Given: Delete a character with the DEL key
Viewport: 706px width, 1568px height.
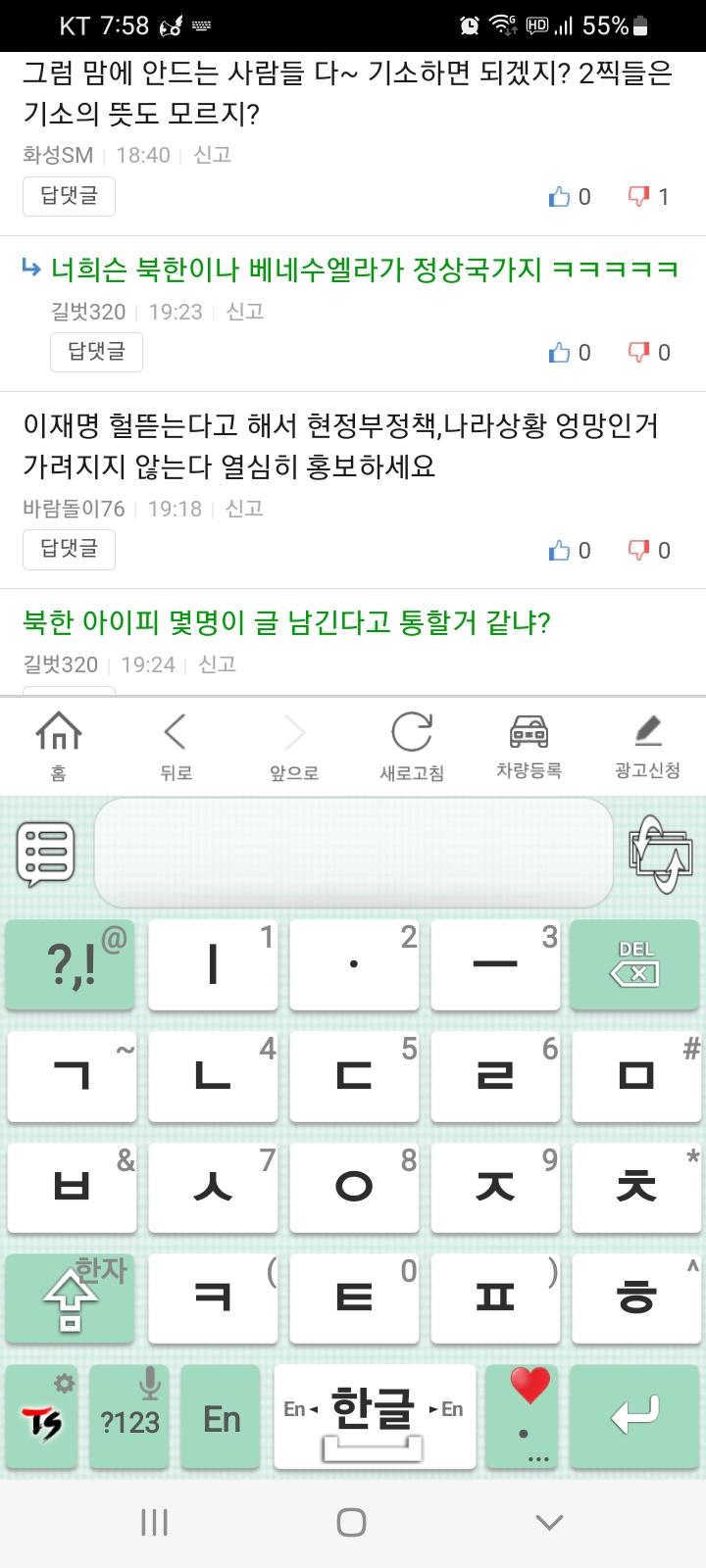Looking at the screenshot, I should [634, 965].
